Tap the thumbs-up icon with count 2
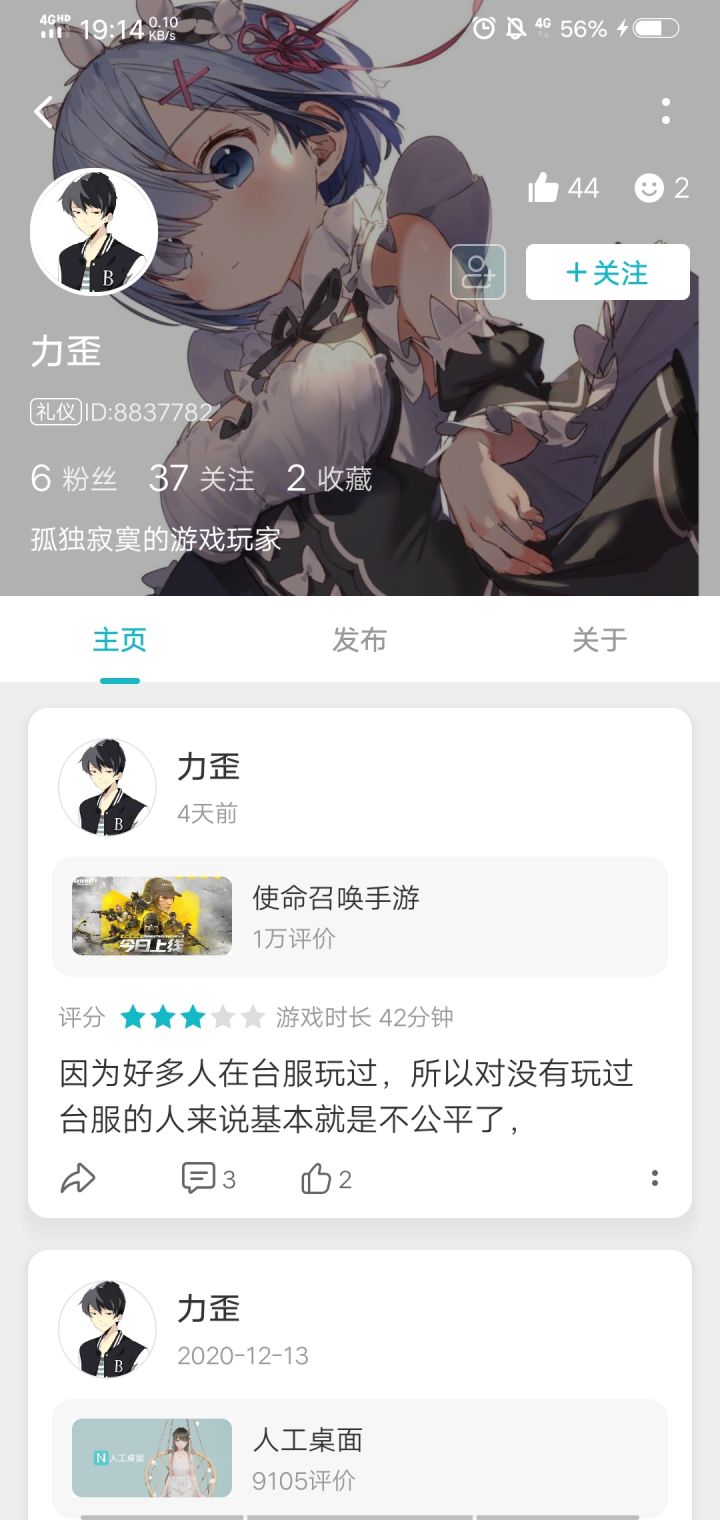This screenshot has height=1520, width=720. [x=317, y=1178]
